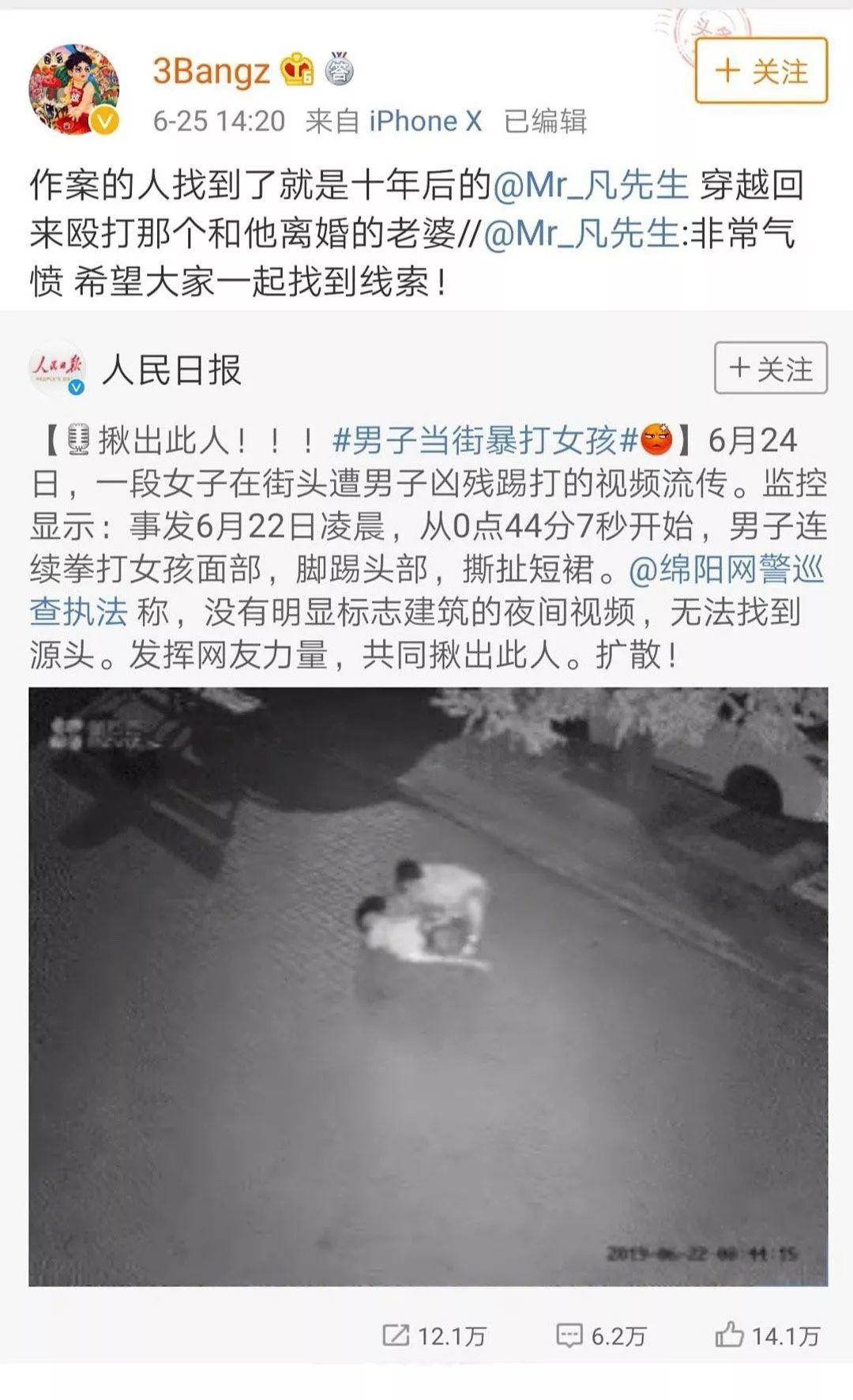Open the comments (6.2万)
Screen dimensions: 853x1400
tap(601, 1335)
